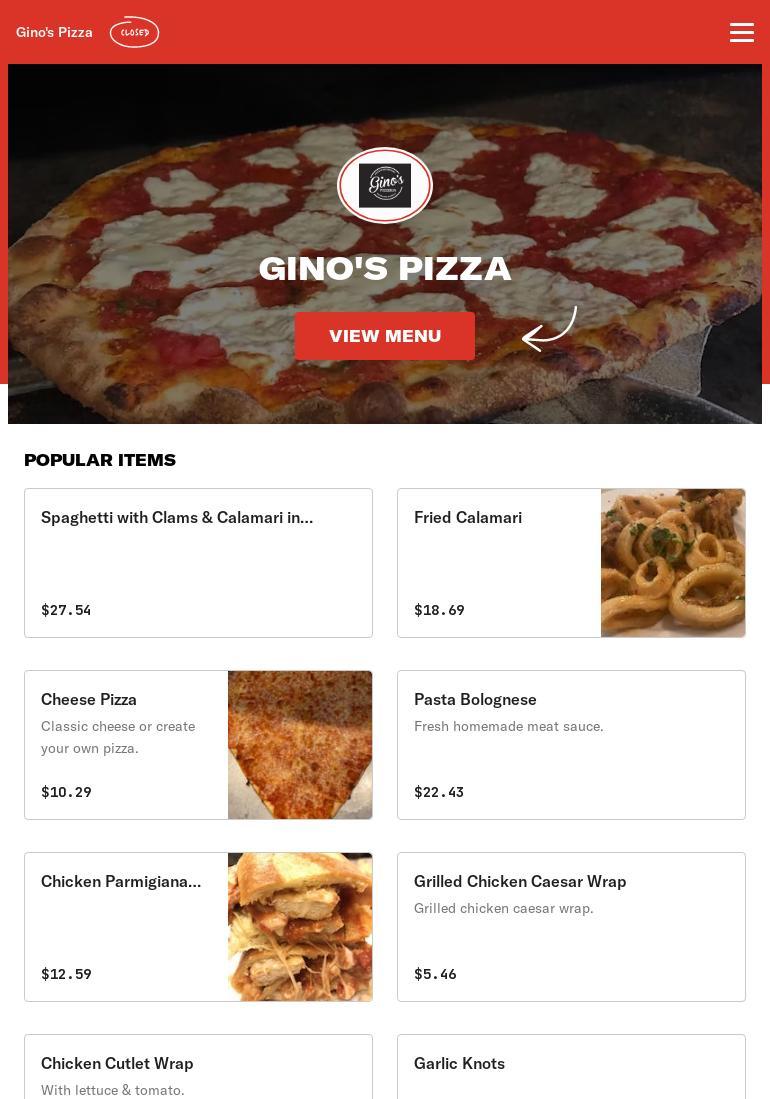The image size is (770, 1099).
Task: Tap the Gino's Pizza header link
Action: (x=54, y=32)
